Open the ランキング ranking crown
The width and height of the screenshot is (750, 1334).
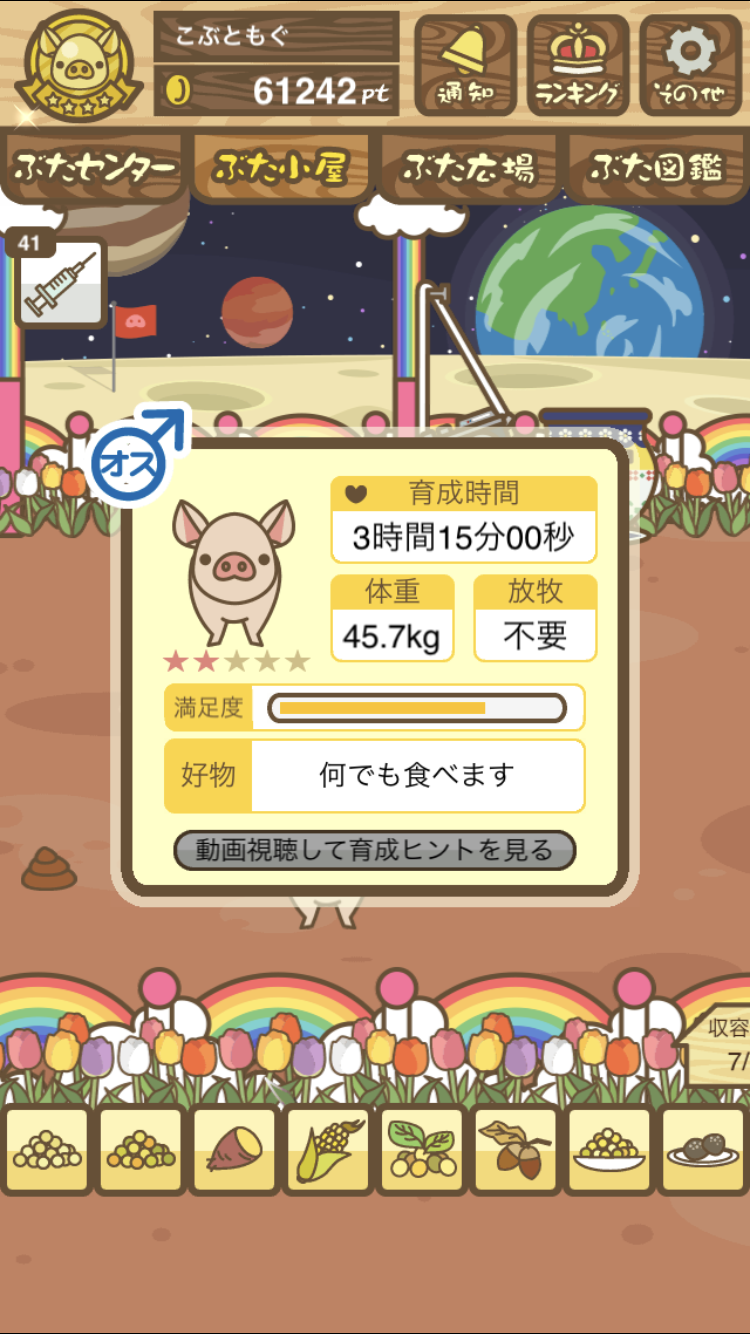click(578, 65)
